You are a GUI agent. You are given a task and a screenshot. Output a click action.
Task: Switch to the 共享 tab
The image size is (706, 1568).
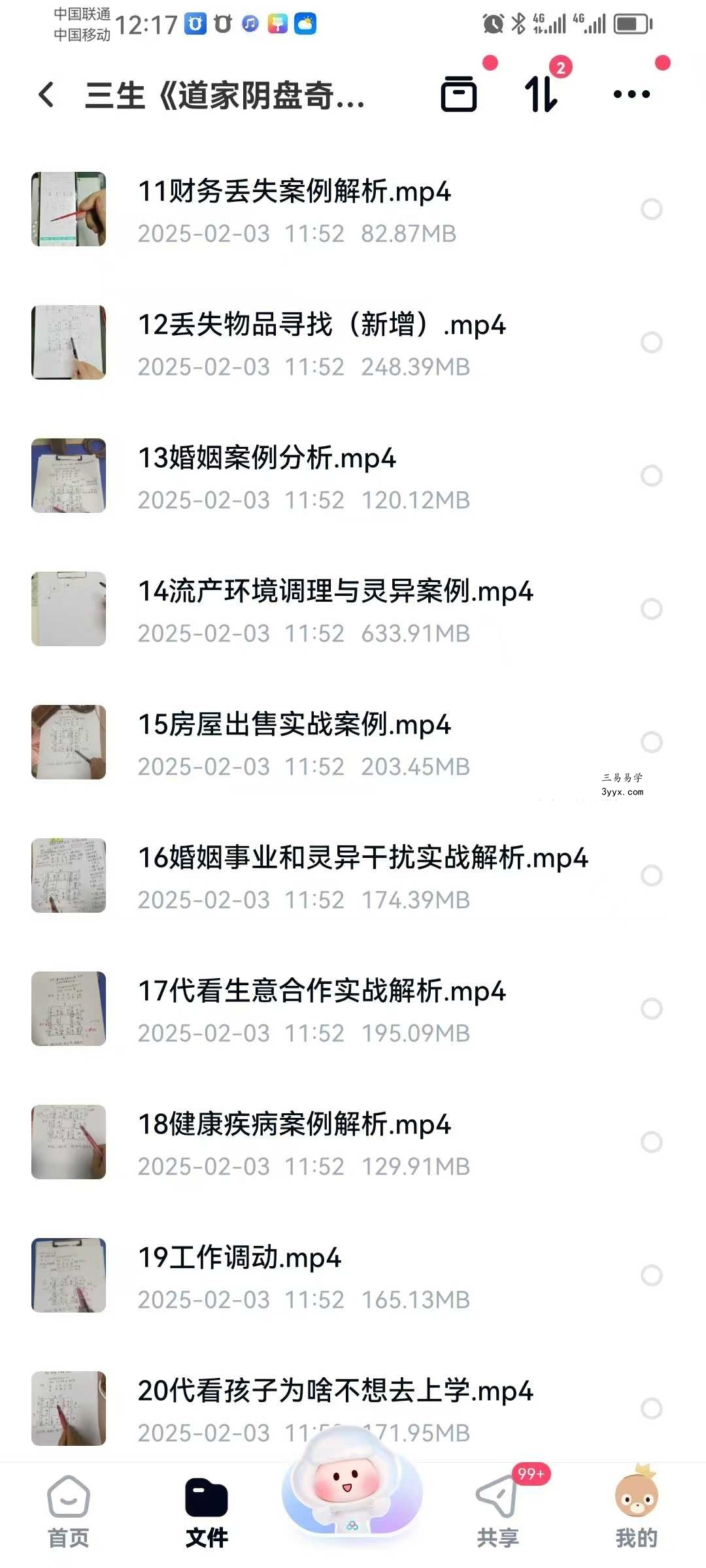tap(498, 1512)
